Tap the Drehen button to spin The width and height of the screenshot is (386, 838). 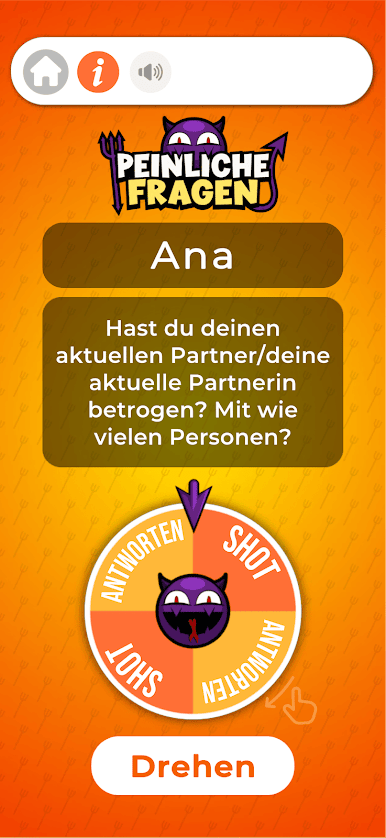pos(193,767)
